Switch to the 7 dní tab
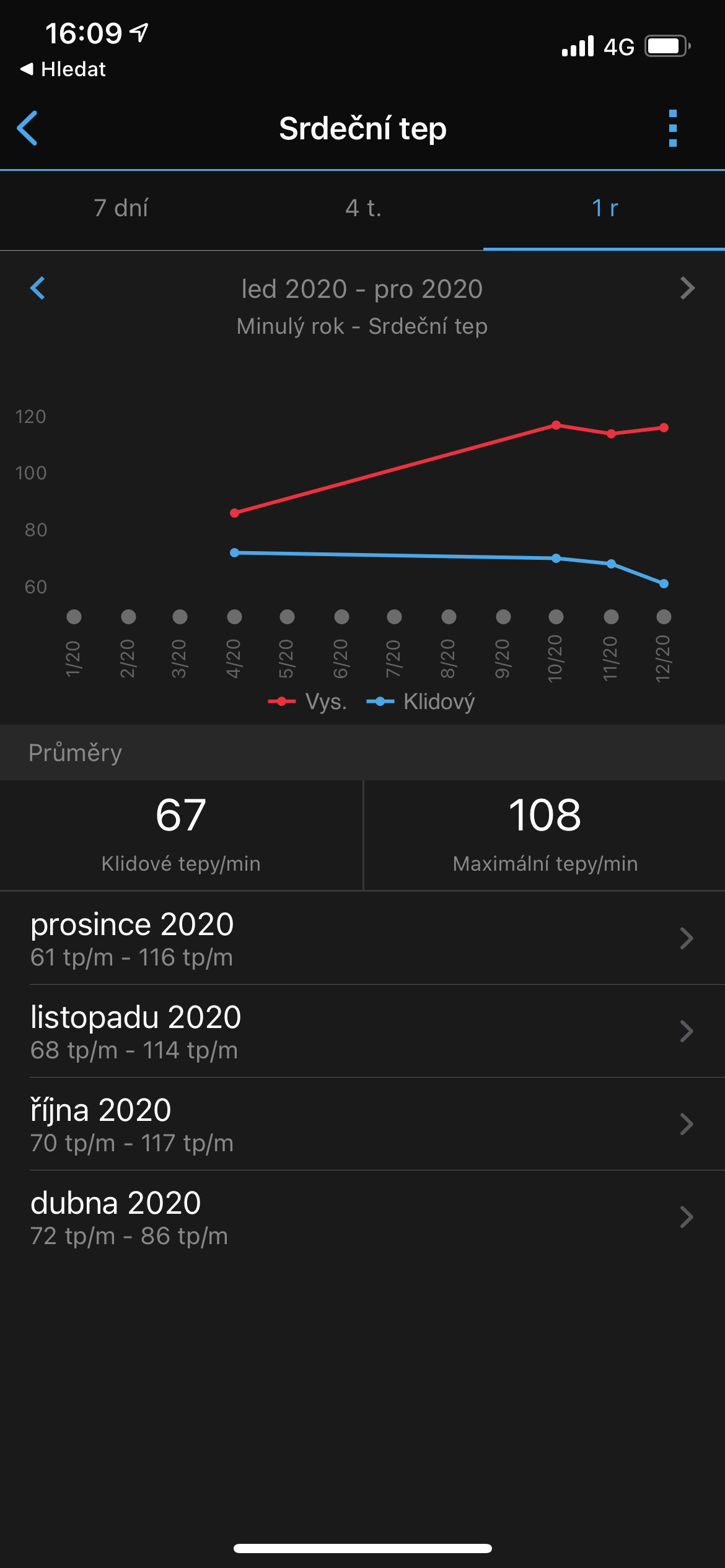725x1568 pixels. 121,209
